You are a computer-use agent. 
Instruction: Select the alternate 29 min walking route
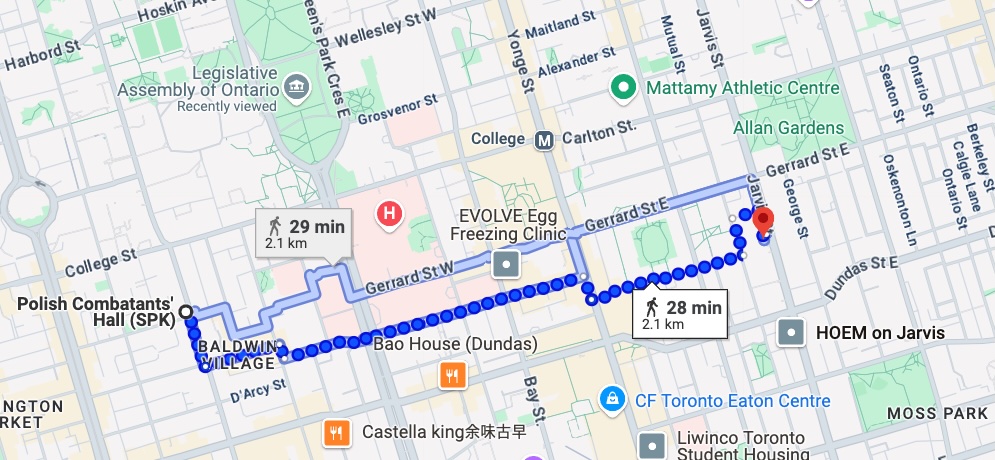coord(304,233)
